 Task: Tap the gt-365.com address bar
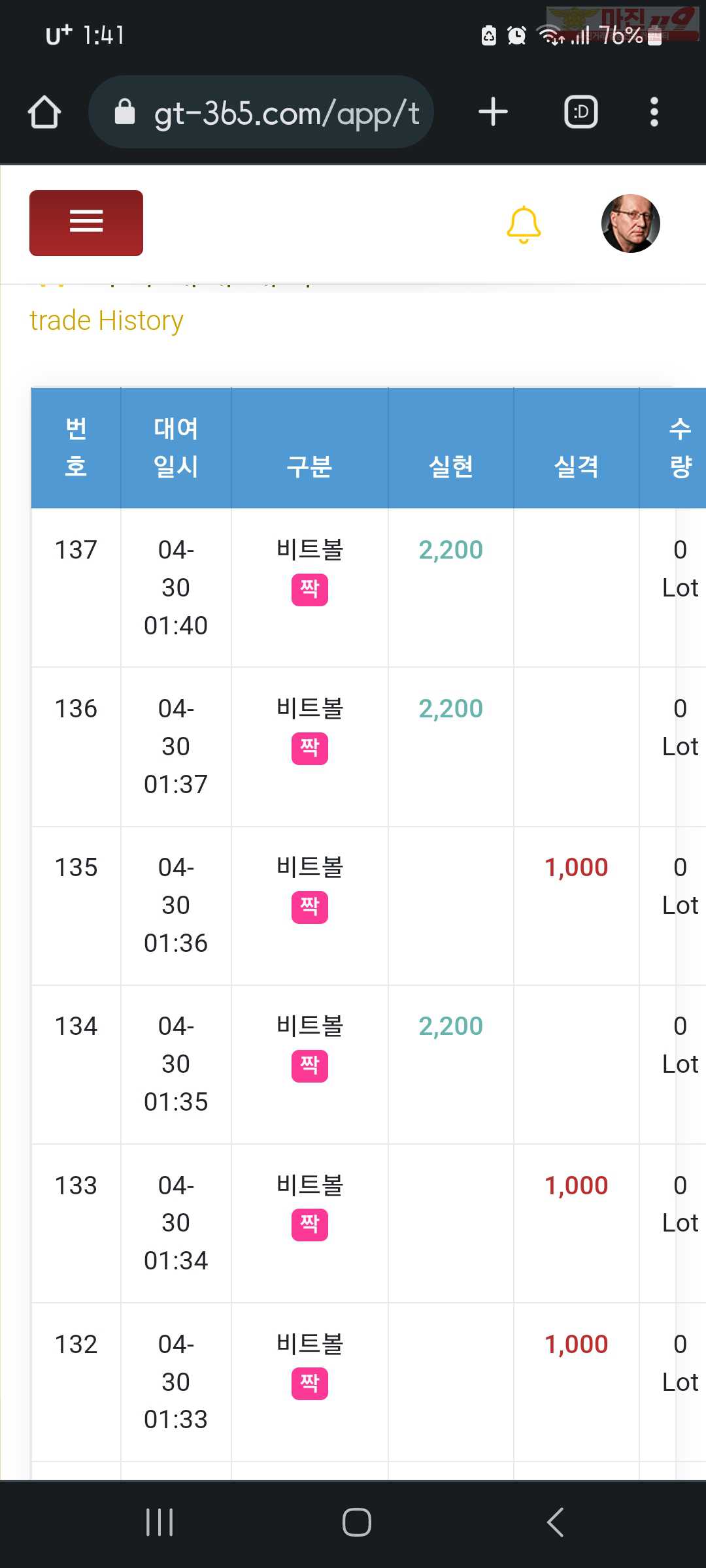tap(261, 112)
